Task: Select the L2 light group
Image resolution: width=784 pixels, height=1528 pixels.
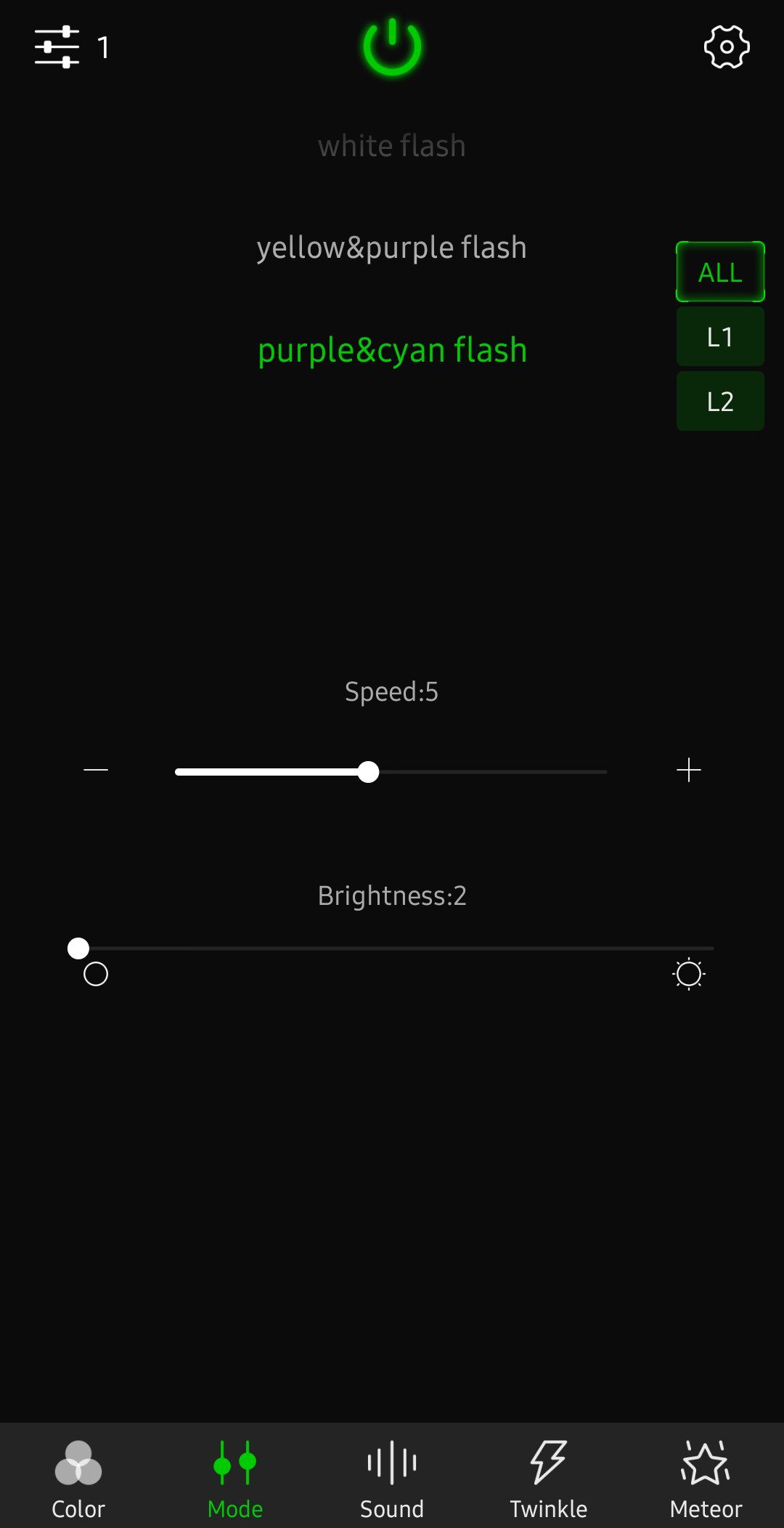Action: click(x=719, y=401)
